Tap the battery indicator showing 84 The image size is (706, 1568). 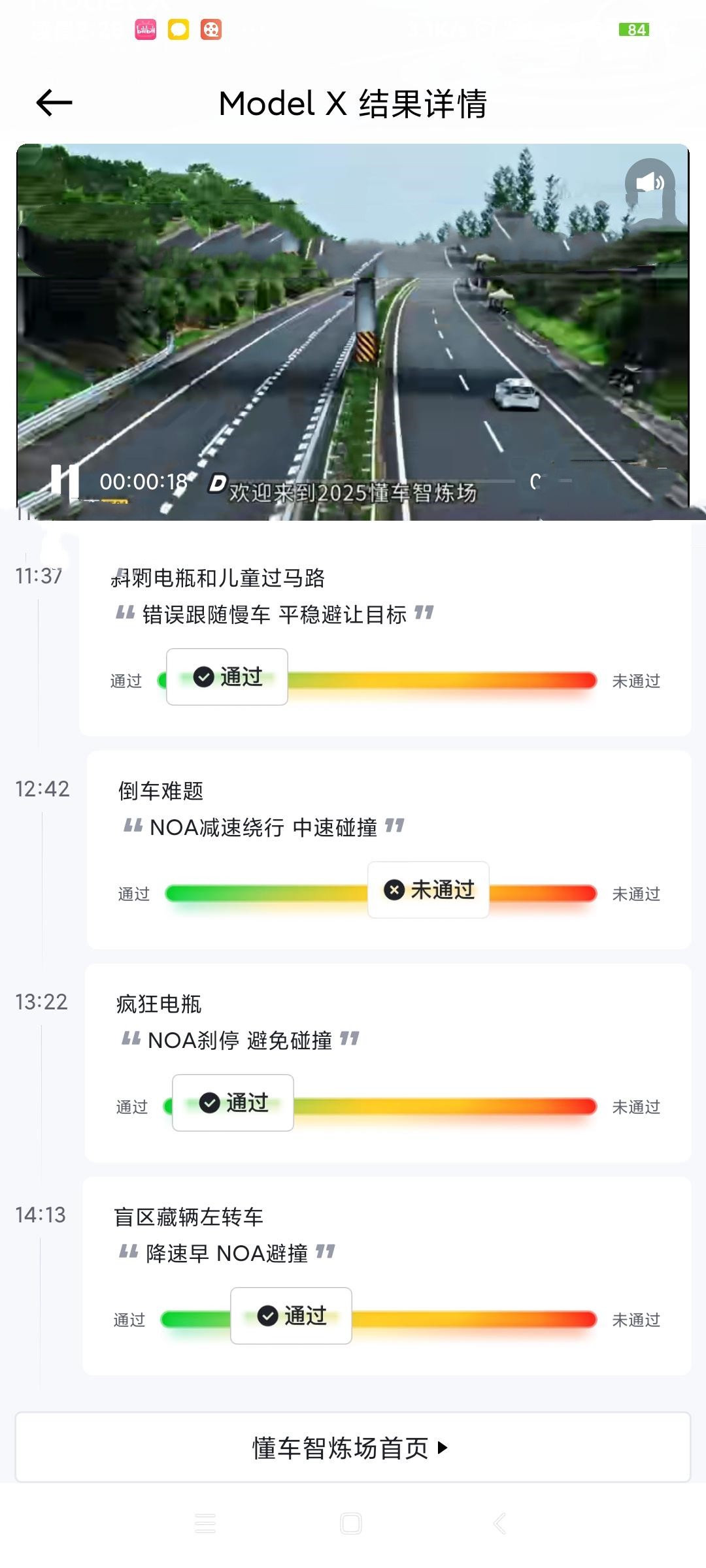(632, 29)
